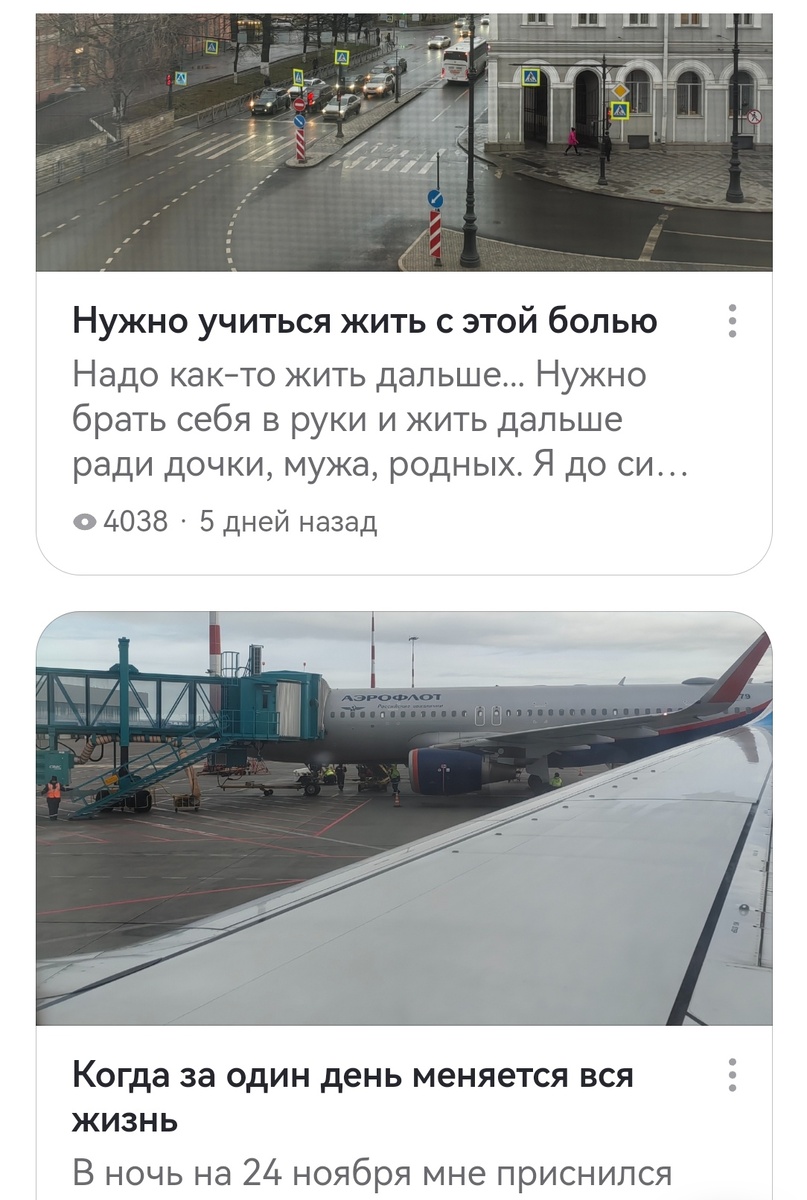Viewport: 807px width, 1200px height.
Task: Tap the kebab icon beside 'Нужно учиться жить'
Action: tap(734, 322)
